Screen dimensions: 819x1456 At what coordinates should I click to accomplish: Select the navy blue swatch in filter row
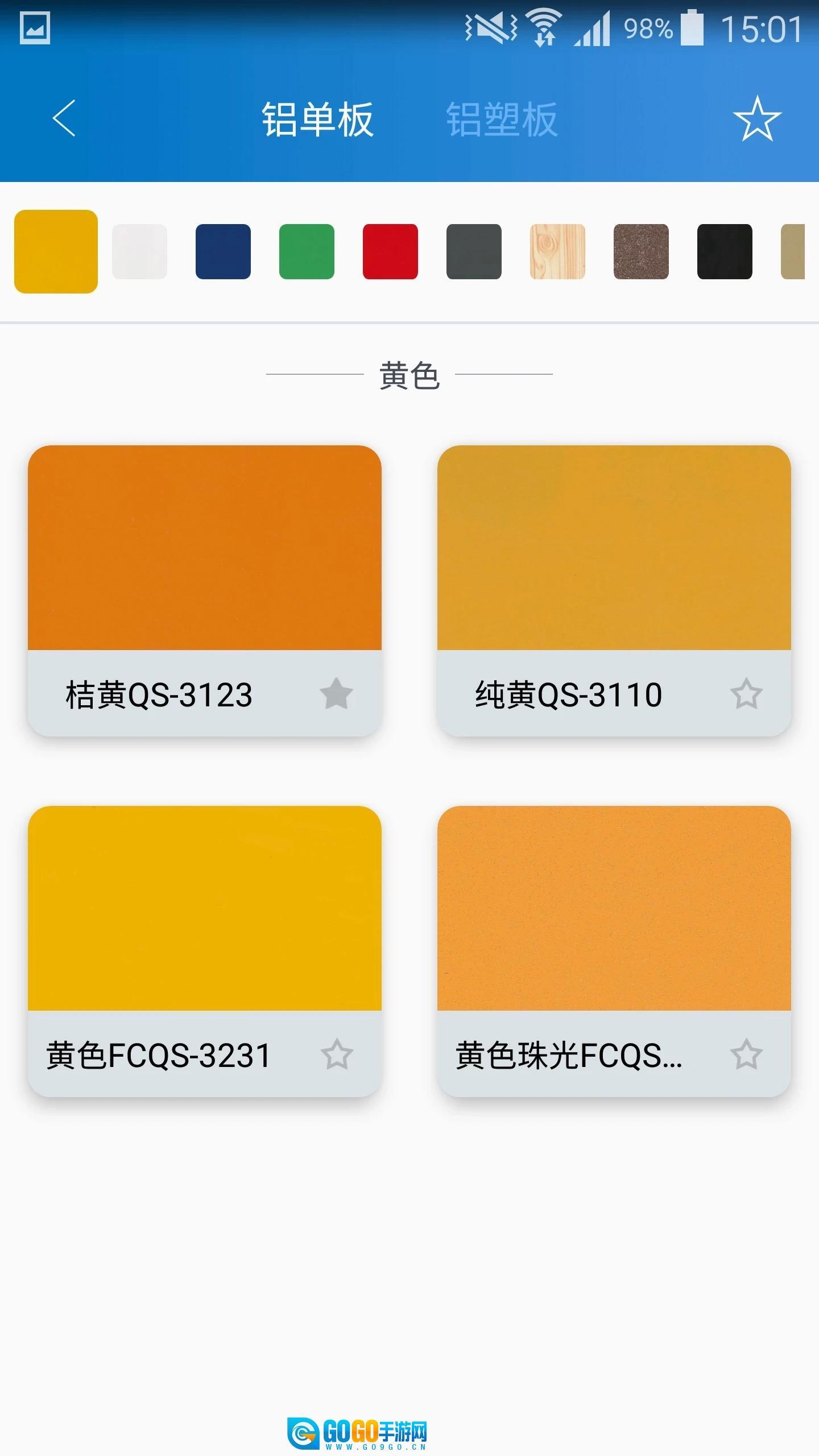[x=224, y=252]
